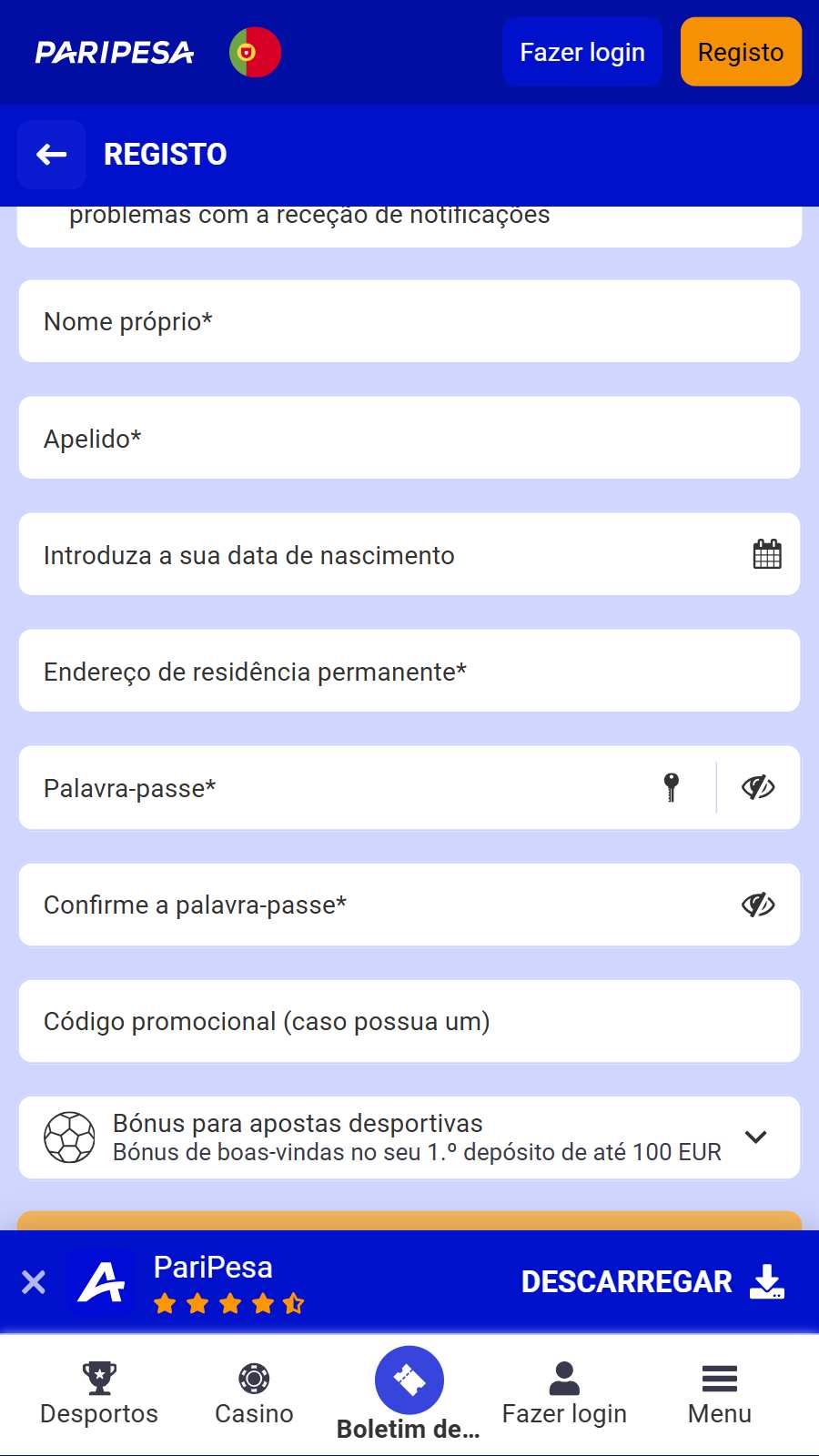Open the Casino tab
819x1456 pixels.
254,1393
